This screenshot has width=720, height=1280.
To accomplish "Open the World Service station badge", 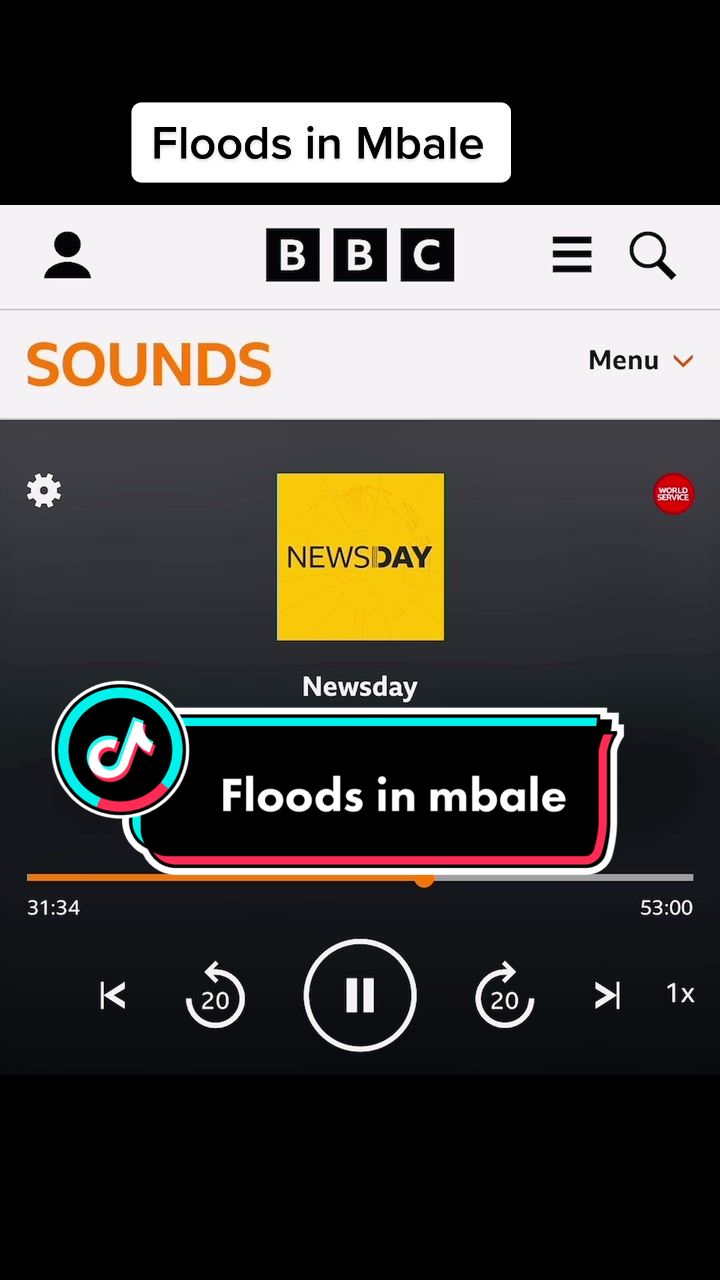I will 673,493.
